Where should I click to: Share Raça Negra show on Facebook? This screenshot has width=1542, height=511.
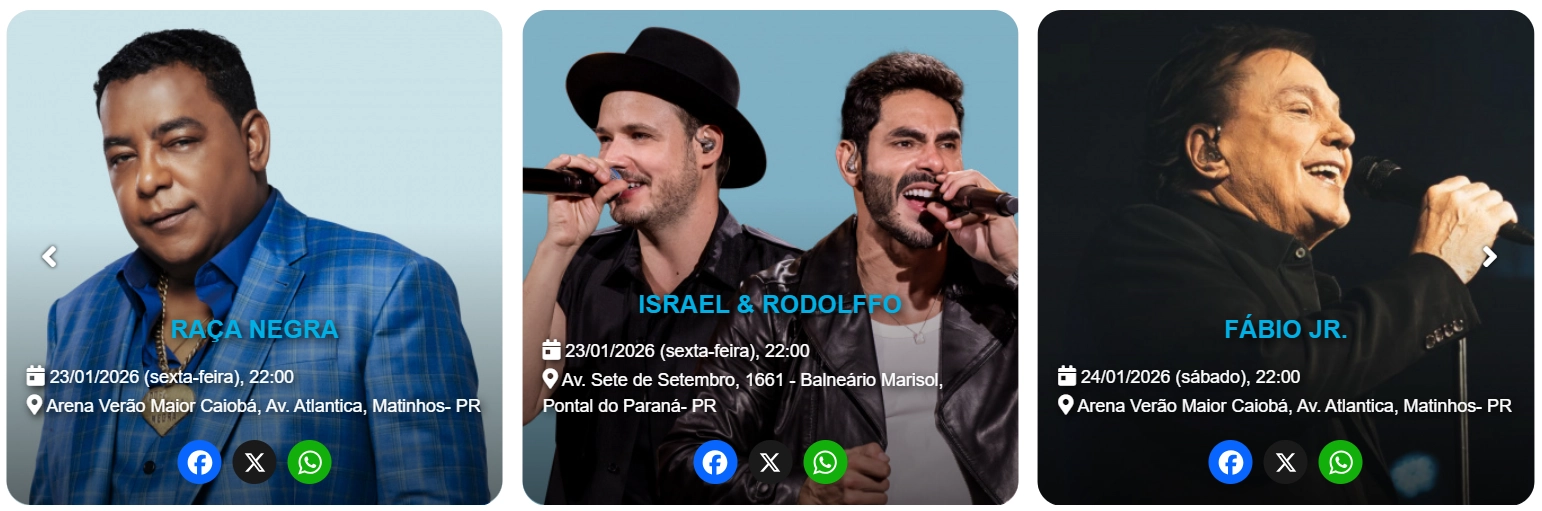coord(200,462)
